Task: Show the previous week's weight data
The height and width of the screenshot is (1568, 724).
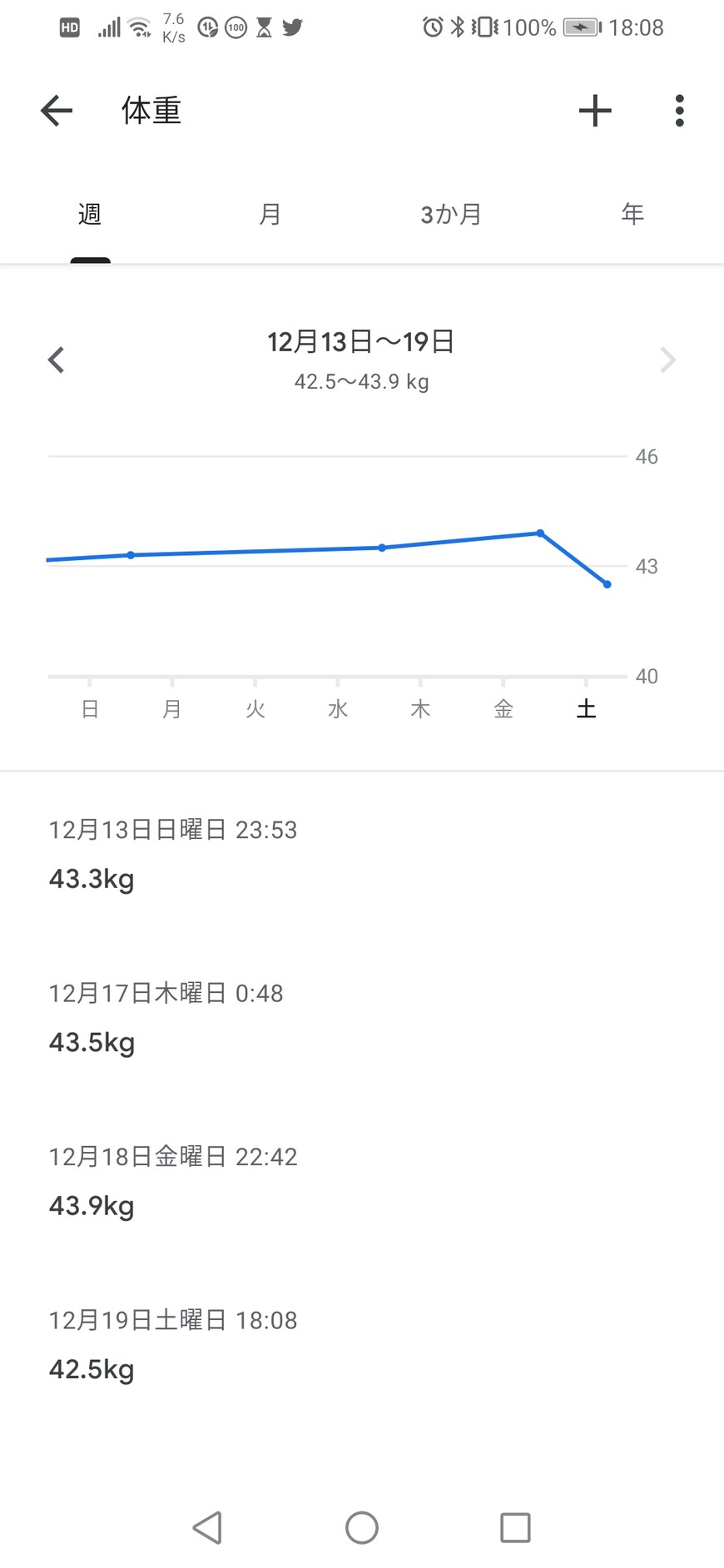Action: 57,360
